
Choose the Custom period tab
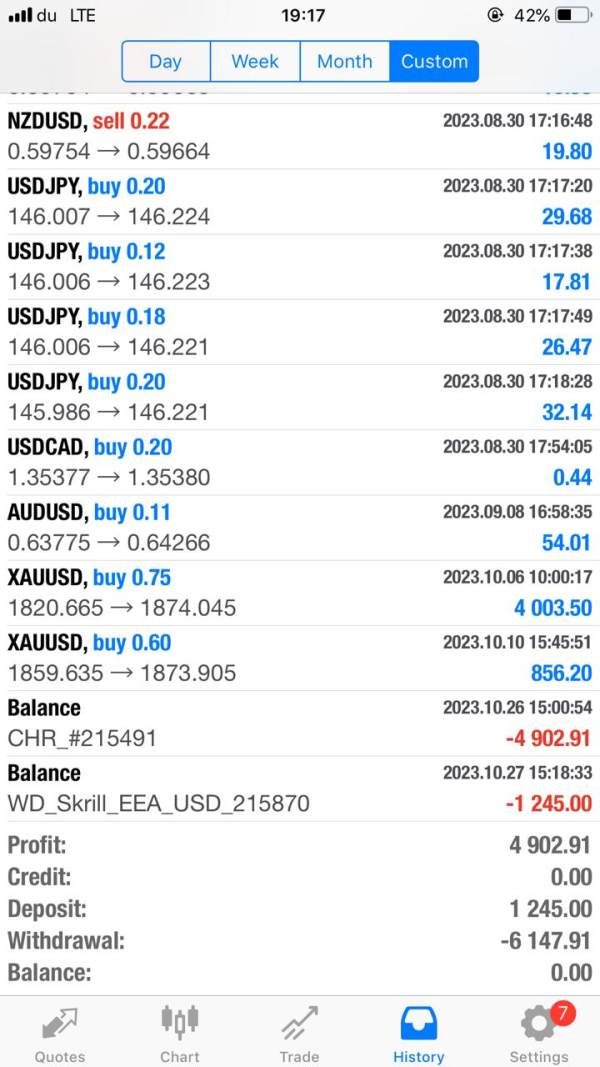coord(434,61)
